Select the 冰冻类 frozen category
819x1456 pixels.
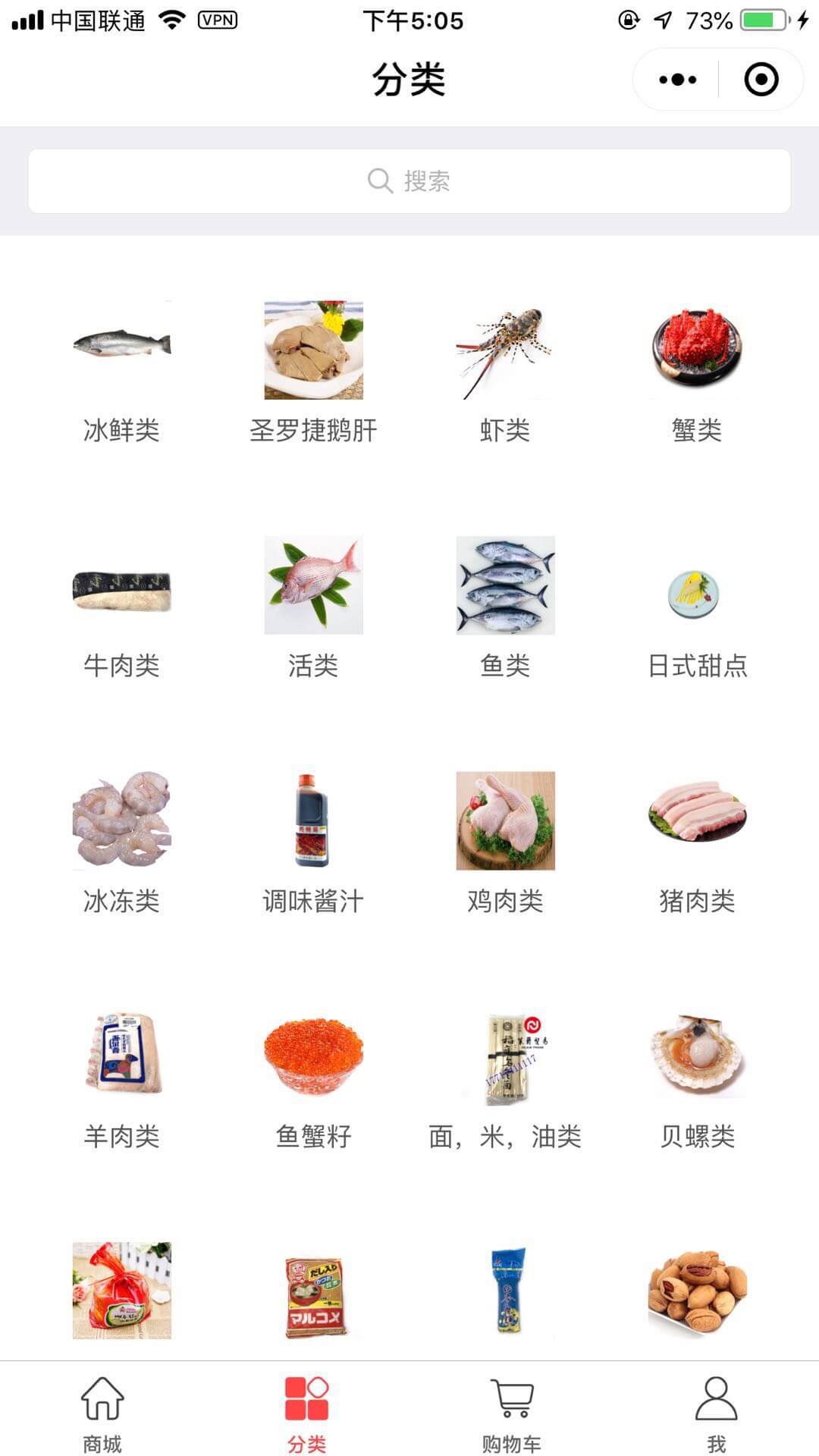pos(121,842)
